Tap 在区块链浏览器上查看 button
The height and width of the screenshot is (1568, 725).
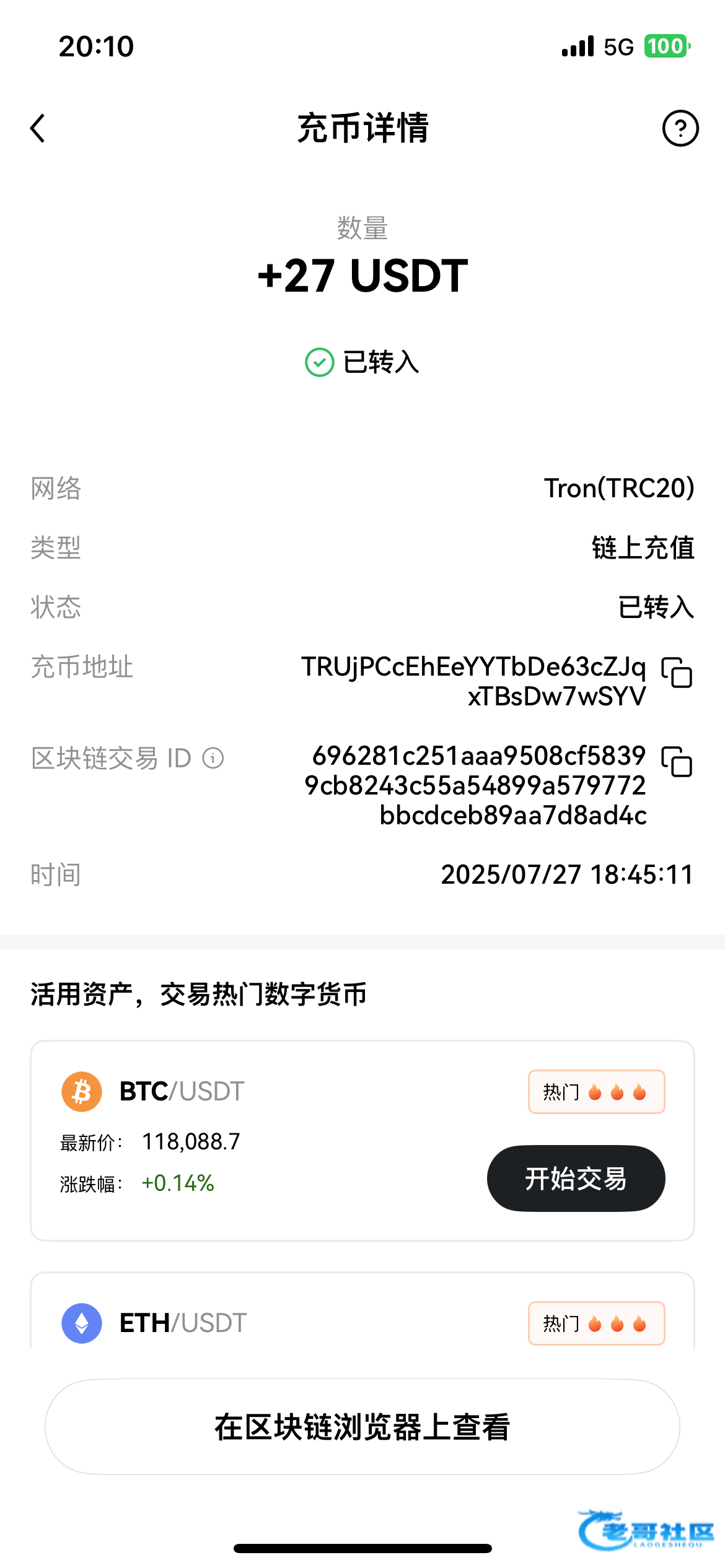pyautogui.click(x=362, y=1427)
